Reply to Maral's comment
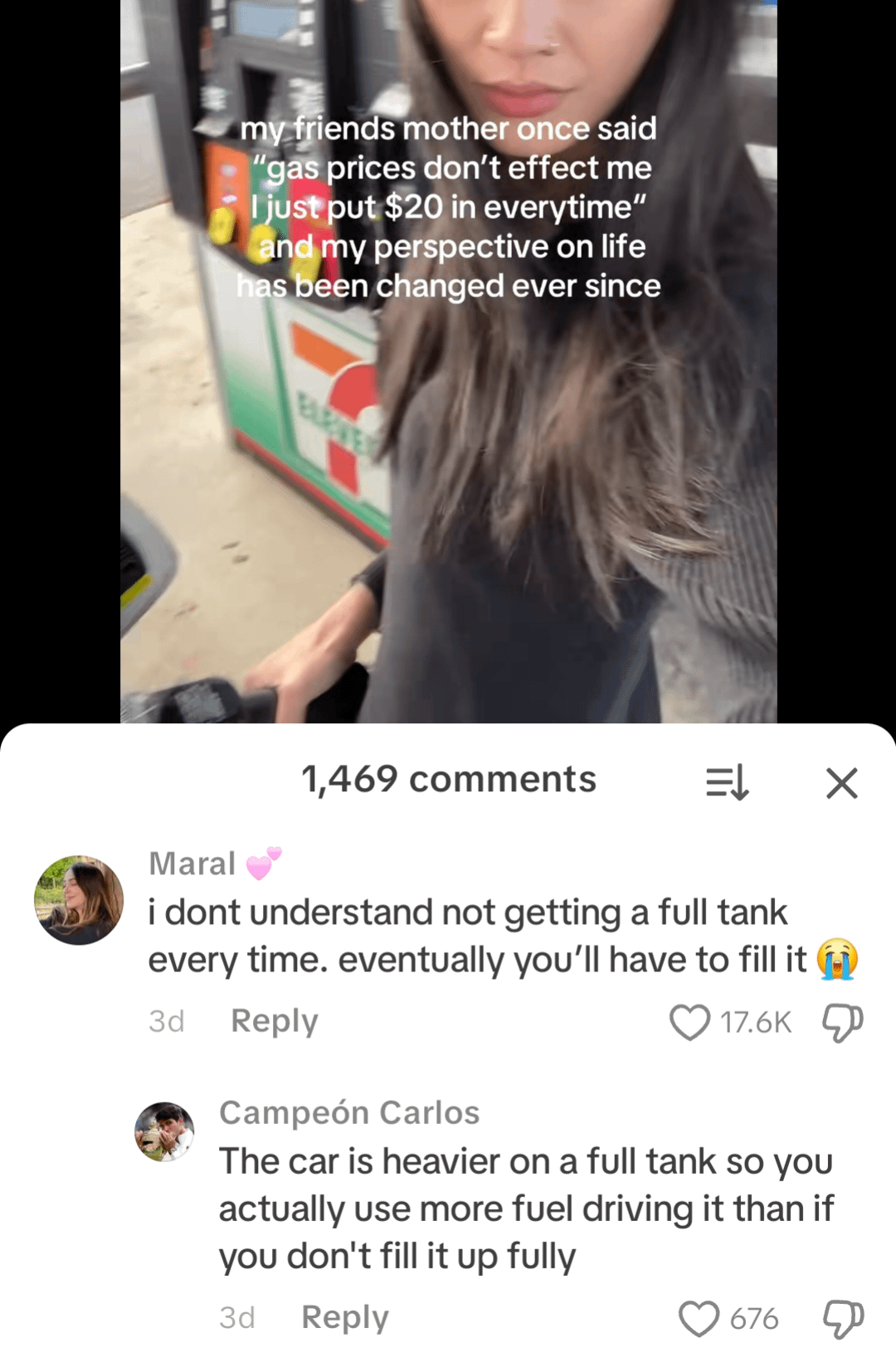Image resolution: width=896 pixels, height=1367 pixels. 274,1021
